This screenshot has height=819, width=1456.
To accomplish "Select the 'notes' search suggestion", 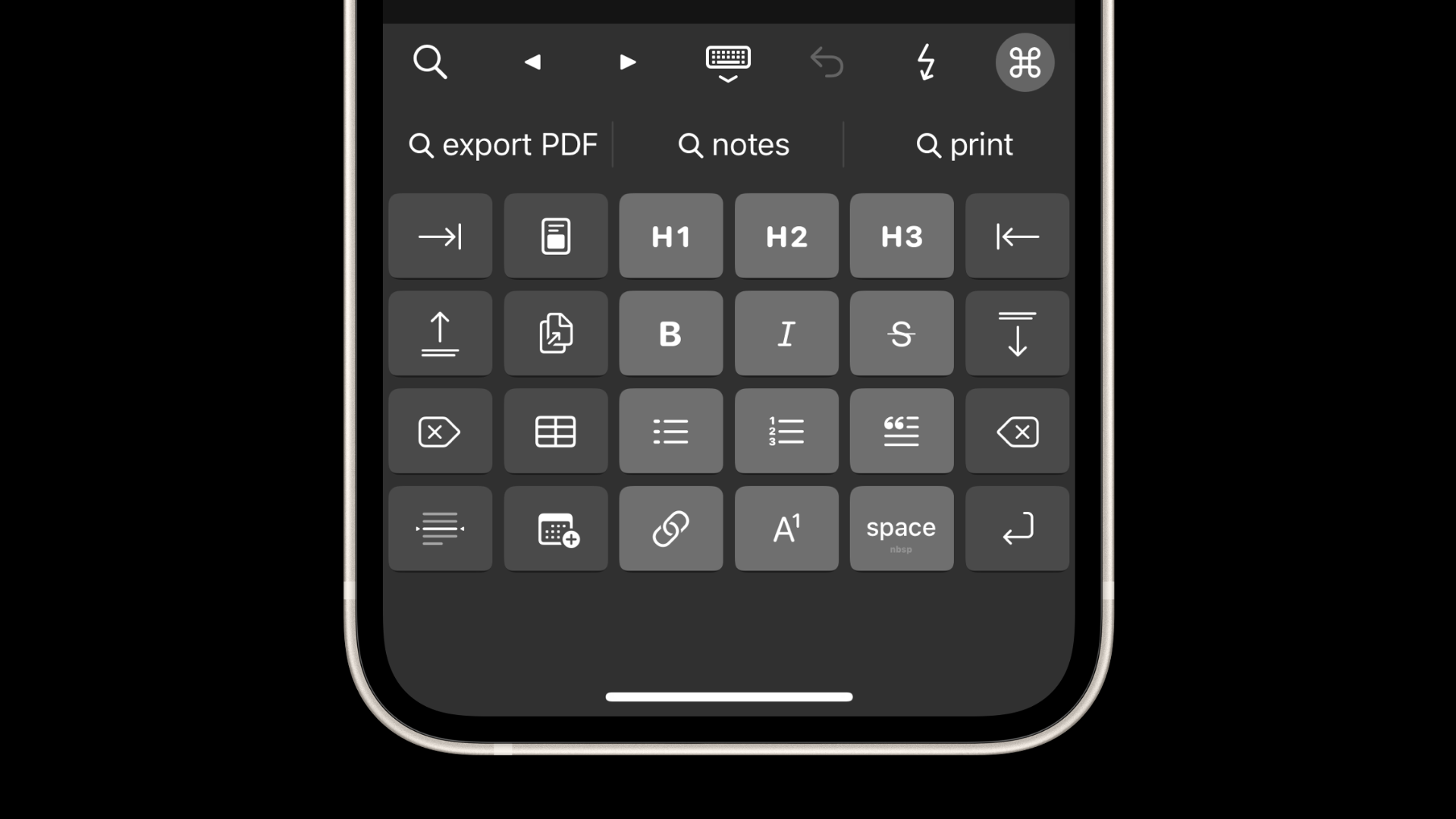I will 733,144.
